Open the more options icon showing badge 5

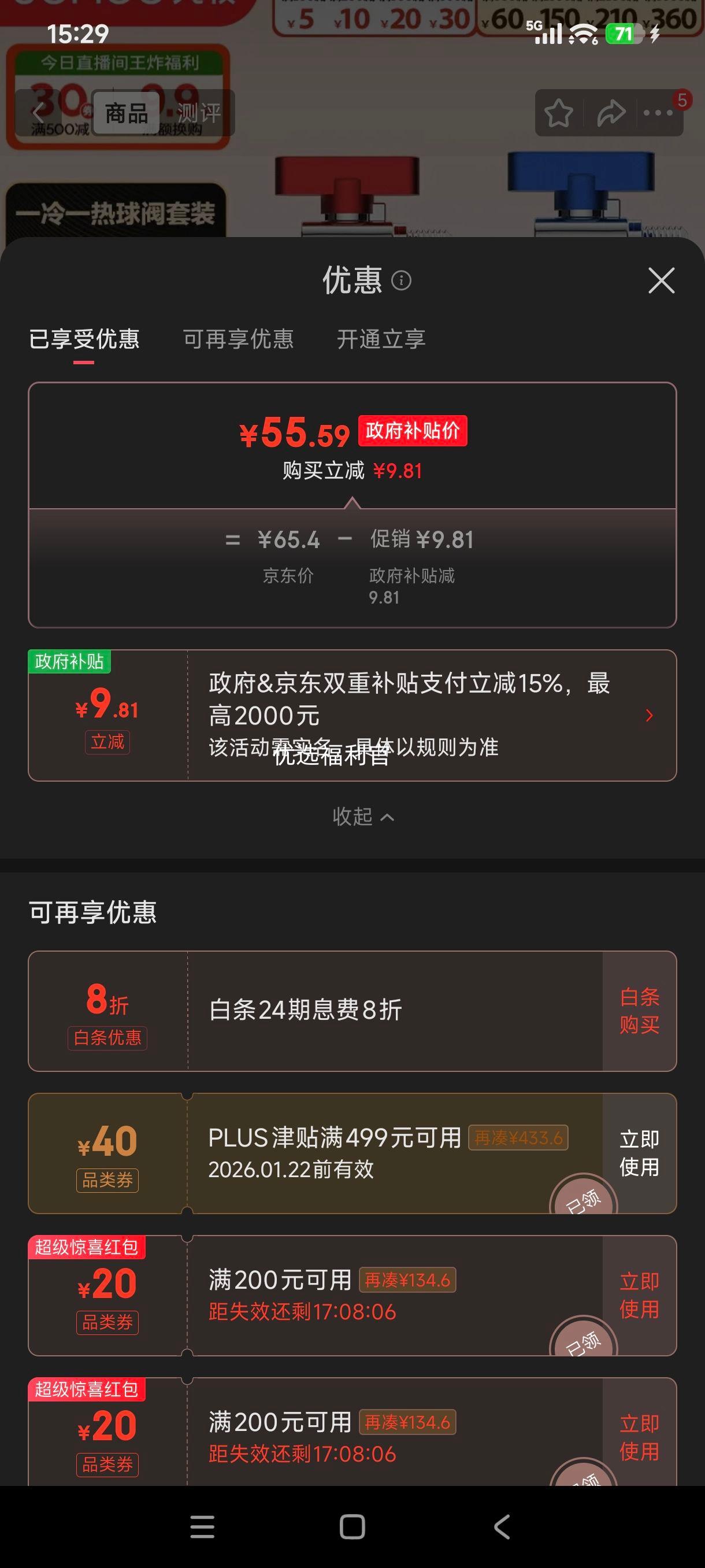pos(657,113)
